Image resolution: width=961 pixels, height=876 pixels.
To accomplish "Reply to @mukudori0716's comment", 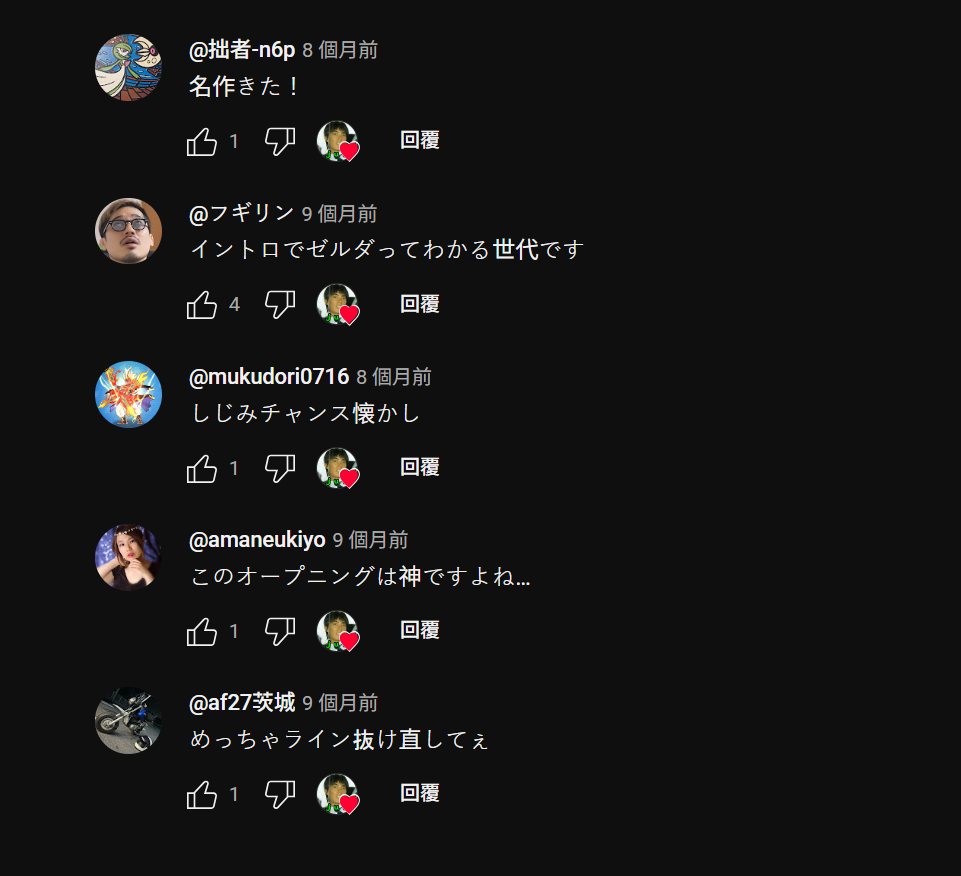I will coord(419,467).
